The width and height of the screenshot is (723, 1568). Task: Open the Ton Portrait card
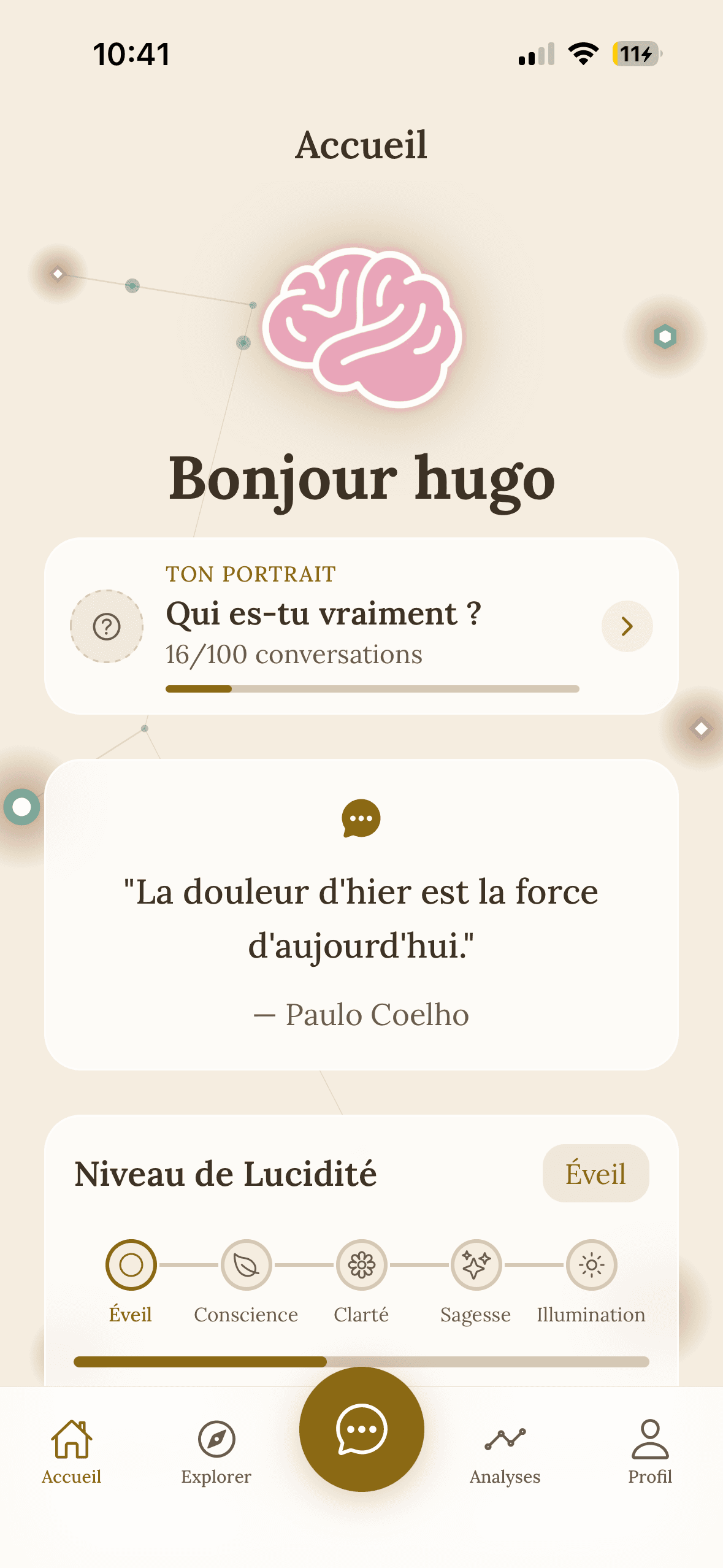(361, 626)
